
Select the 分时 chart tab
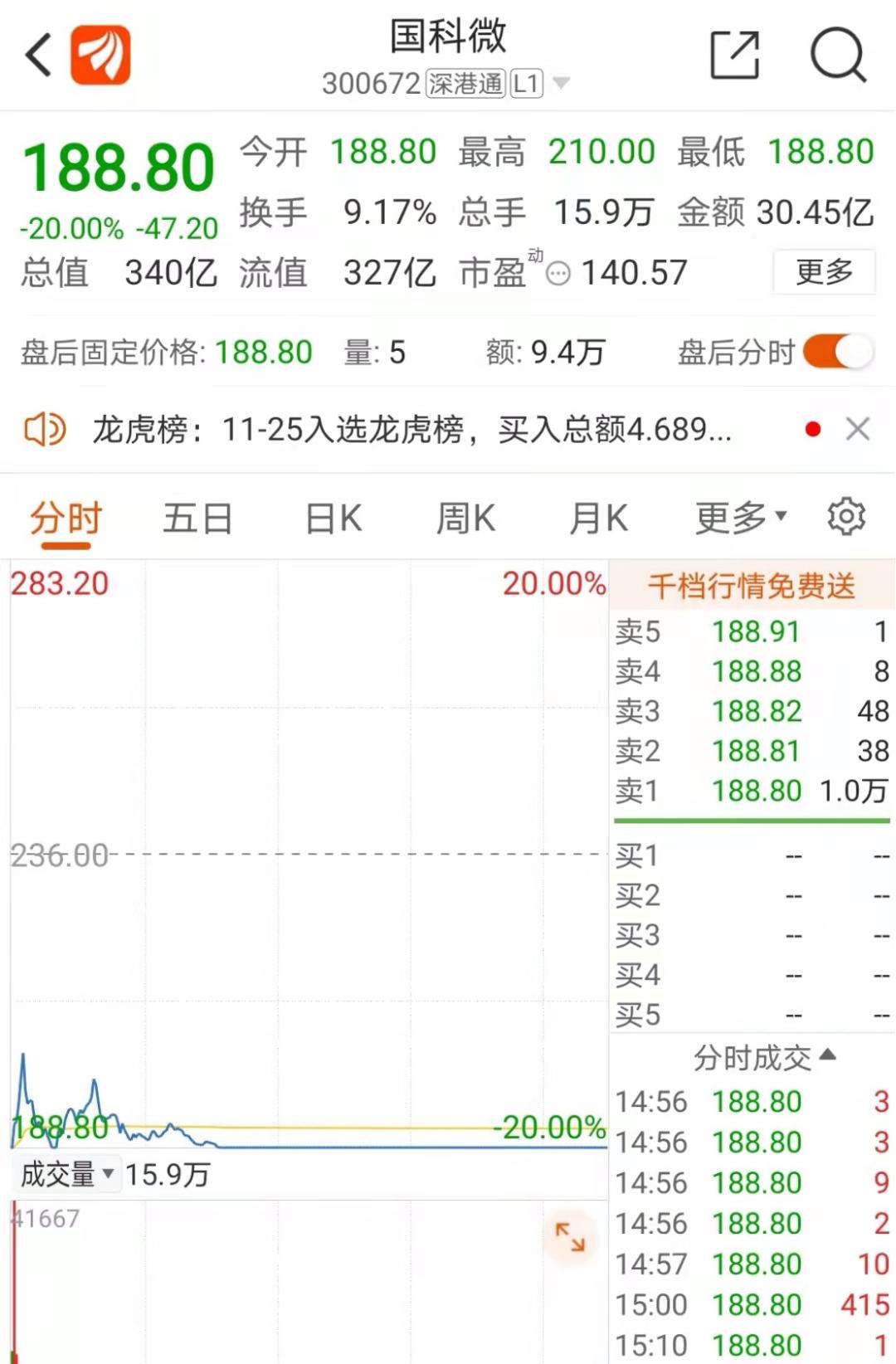tap(66, 519)
